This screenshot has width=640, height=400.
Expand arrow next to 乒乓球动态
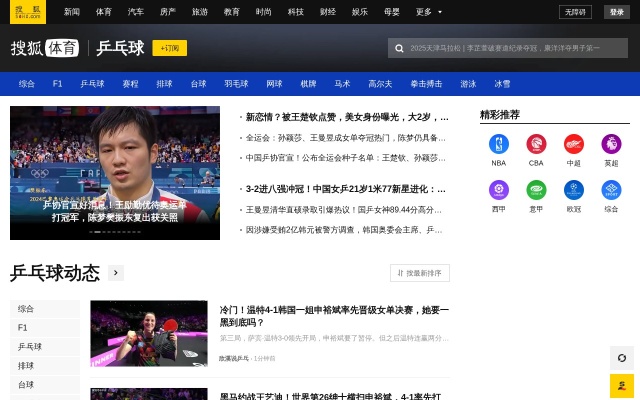click(x=116, y=272)
